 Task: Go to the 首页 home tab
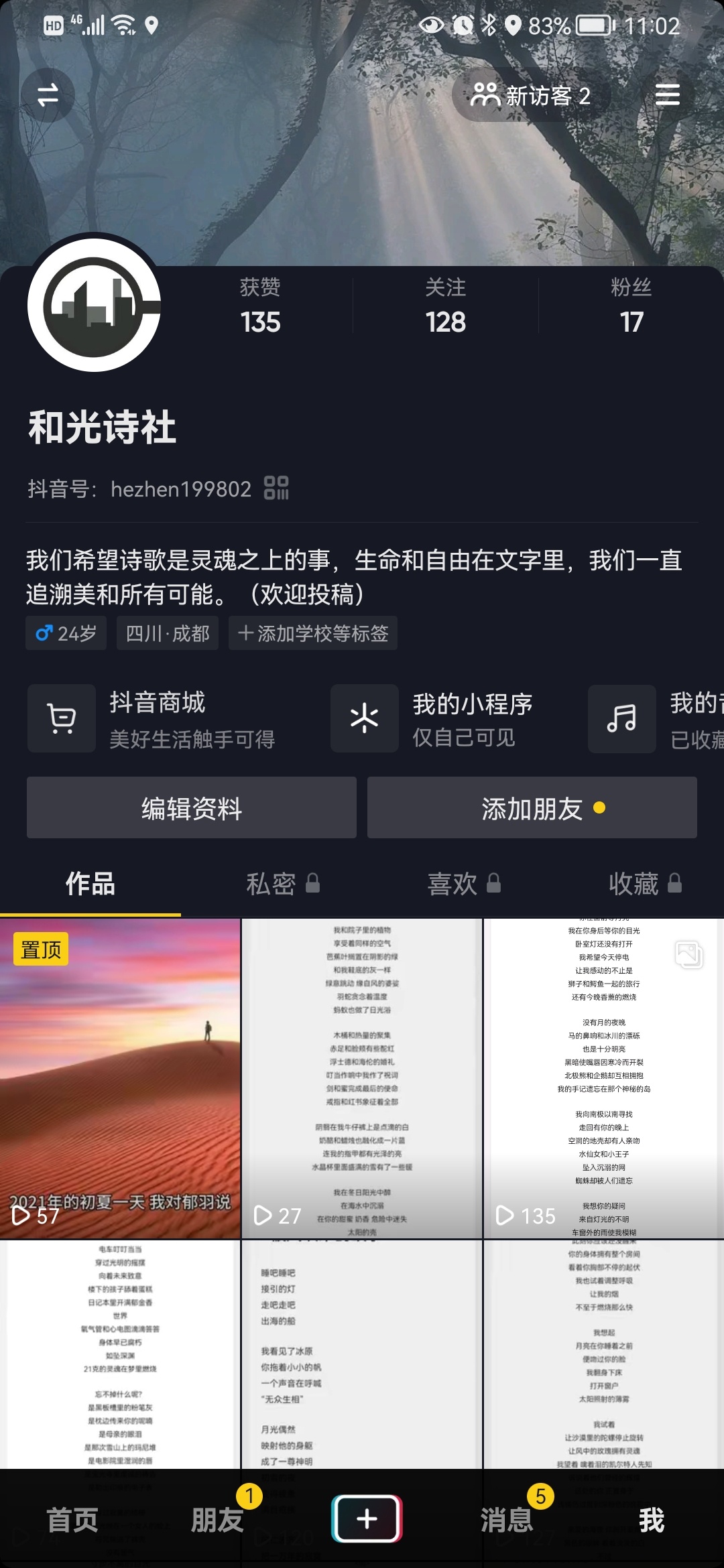72,1520
